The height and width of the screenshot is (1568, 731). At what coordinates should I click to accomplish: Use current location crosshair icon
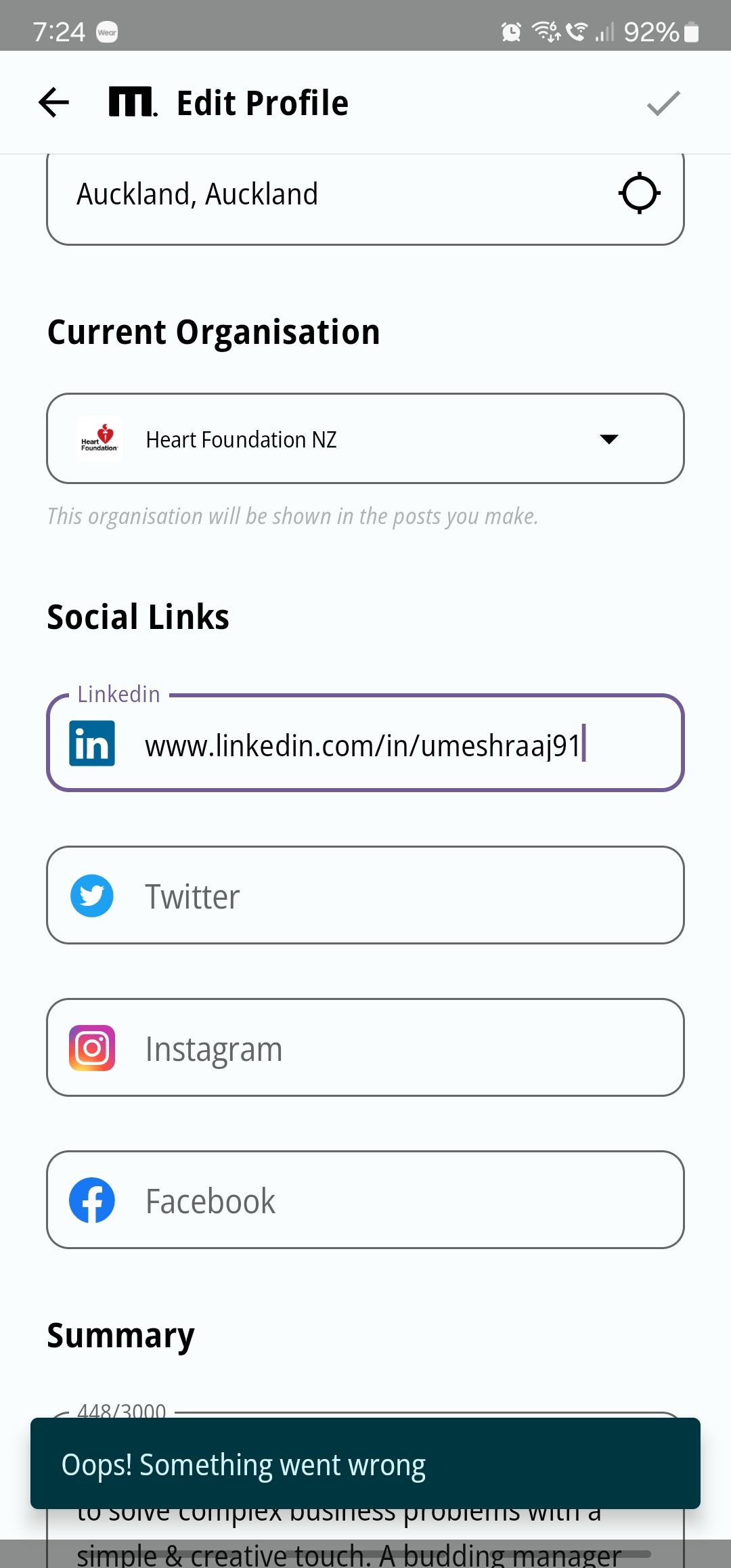coord(639,194)
